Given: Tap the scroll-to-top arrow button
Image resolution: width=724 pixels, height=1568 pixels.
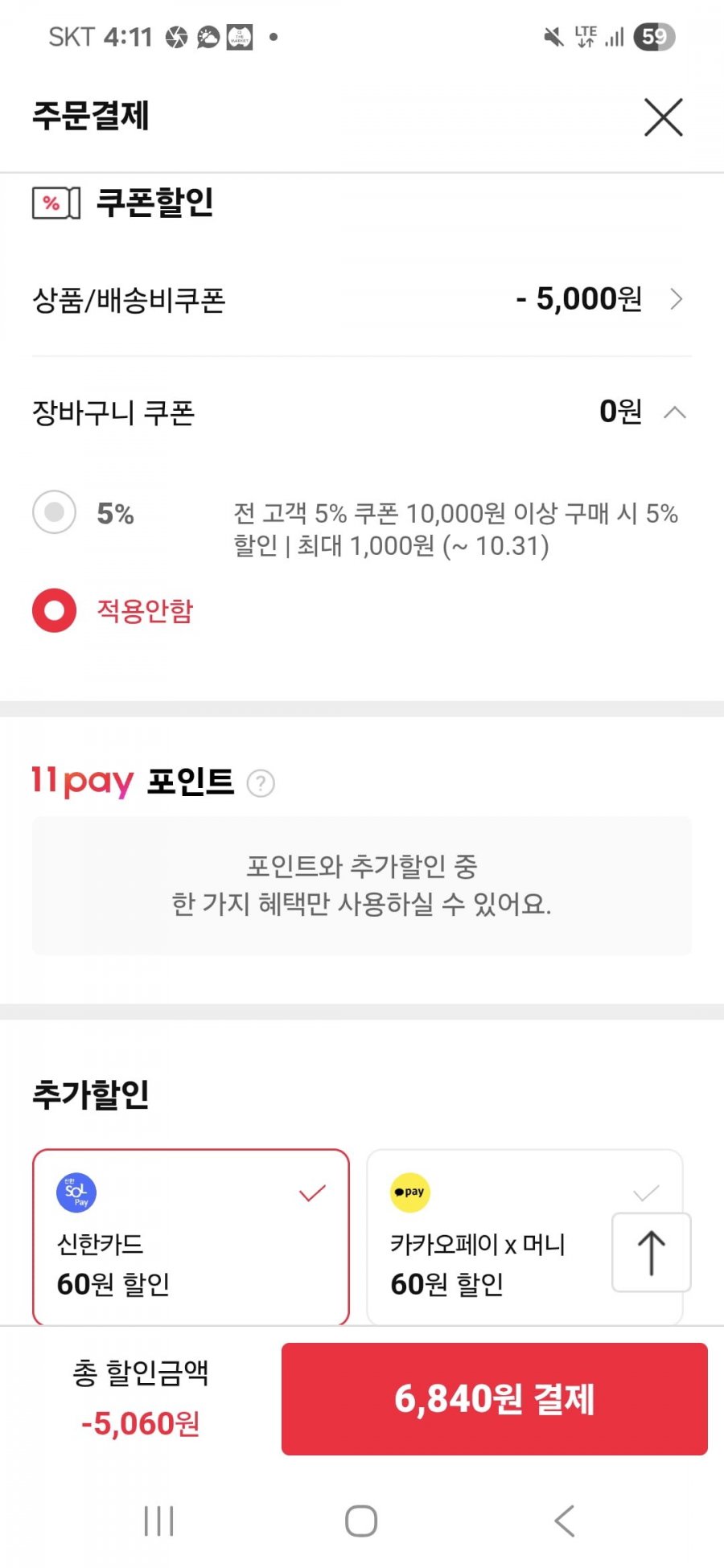Looking at the screenshot, I should tap(652, 1252).
